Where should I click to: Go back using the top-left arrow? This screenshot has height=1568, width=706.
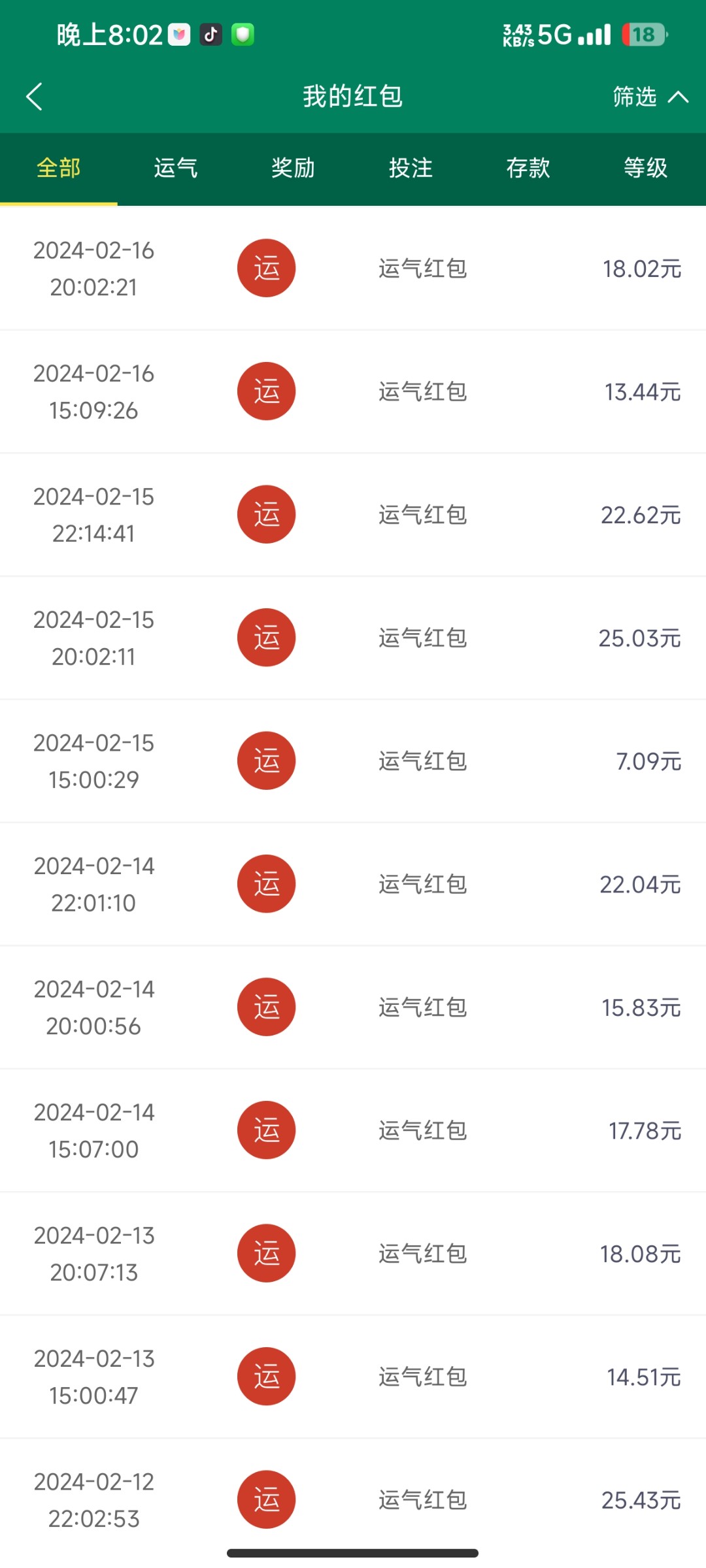pos(35,97)
